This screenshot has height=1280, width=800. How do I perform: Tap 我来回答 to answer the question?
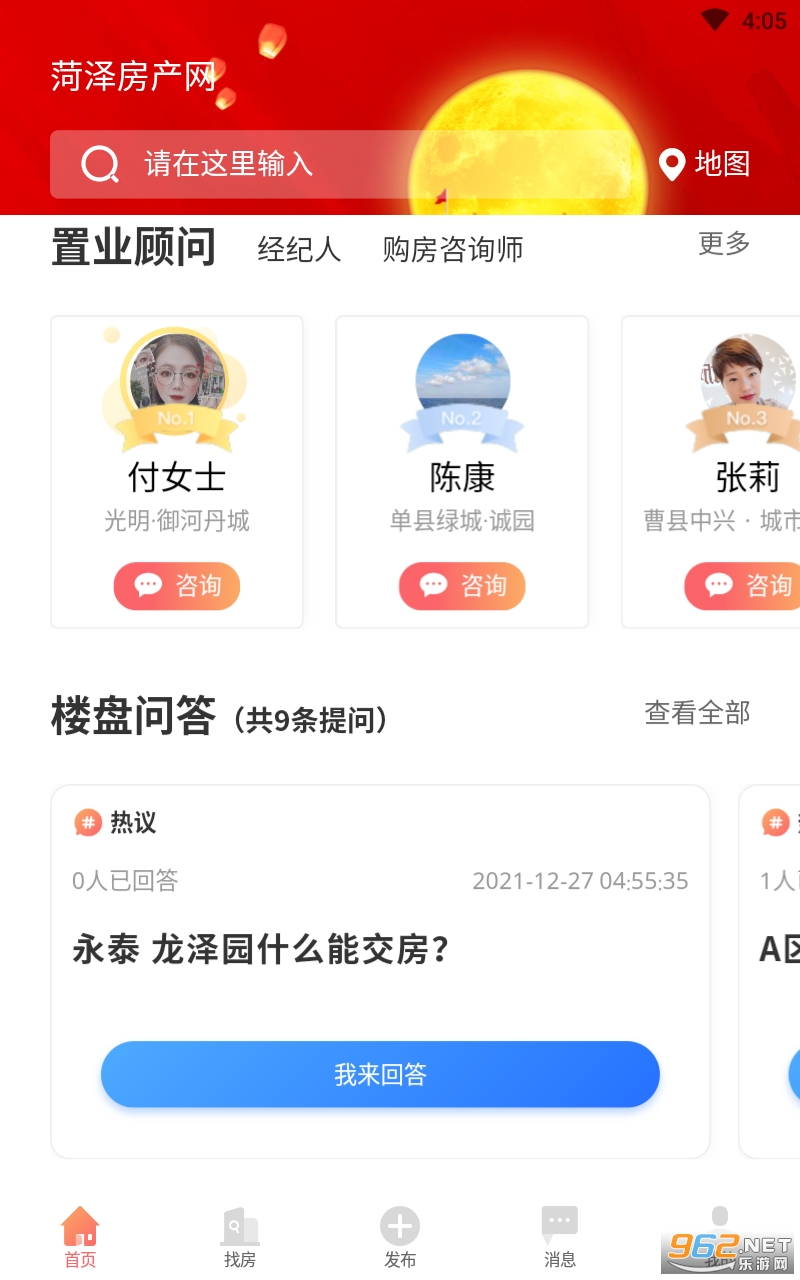pos(380,1074)
